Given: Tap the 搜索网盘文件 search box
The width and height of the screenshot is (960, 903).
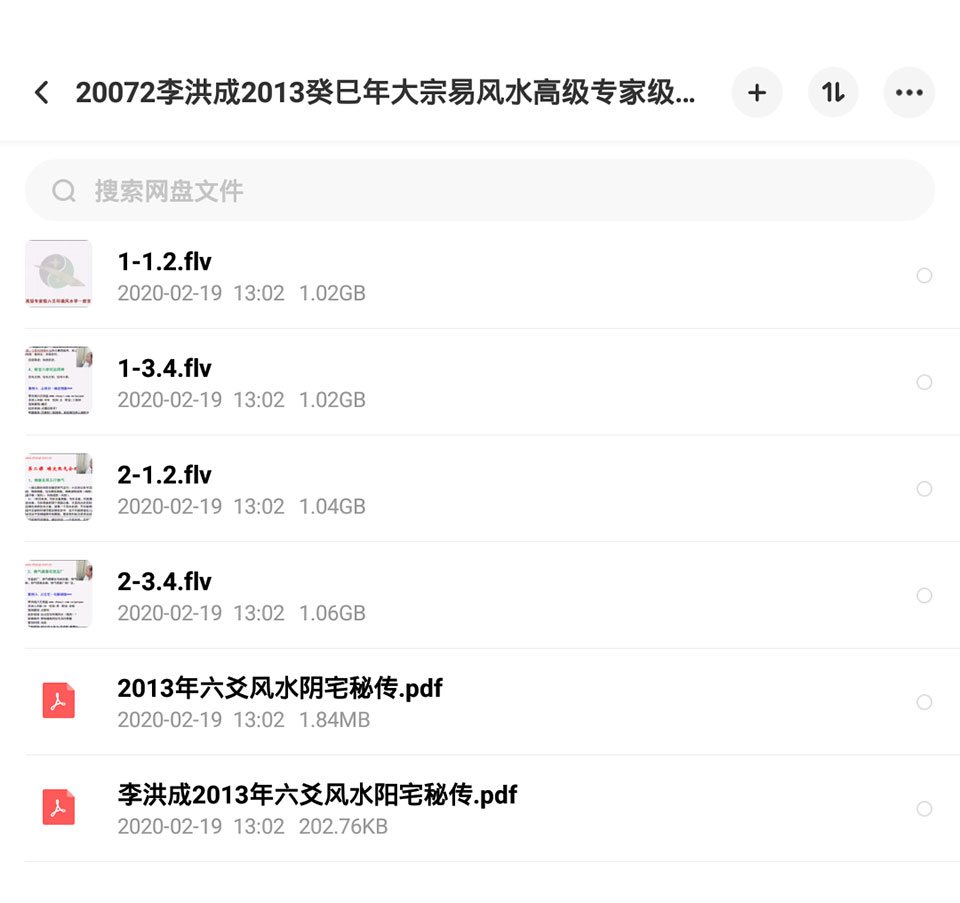Looking at the screenshot, I should coord(479,190).
